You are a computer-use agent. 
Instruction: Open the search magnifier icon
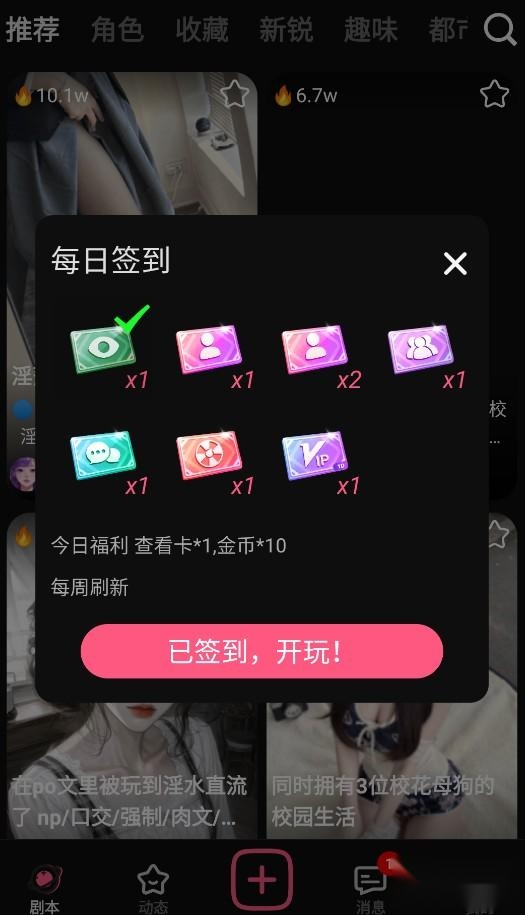point(500,29)
